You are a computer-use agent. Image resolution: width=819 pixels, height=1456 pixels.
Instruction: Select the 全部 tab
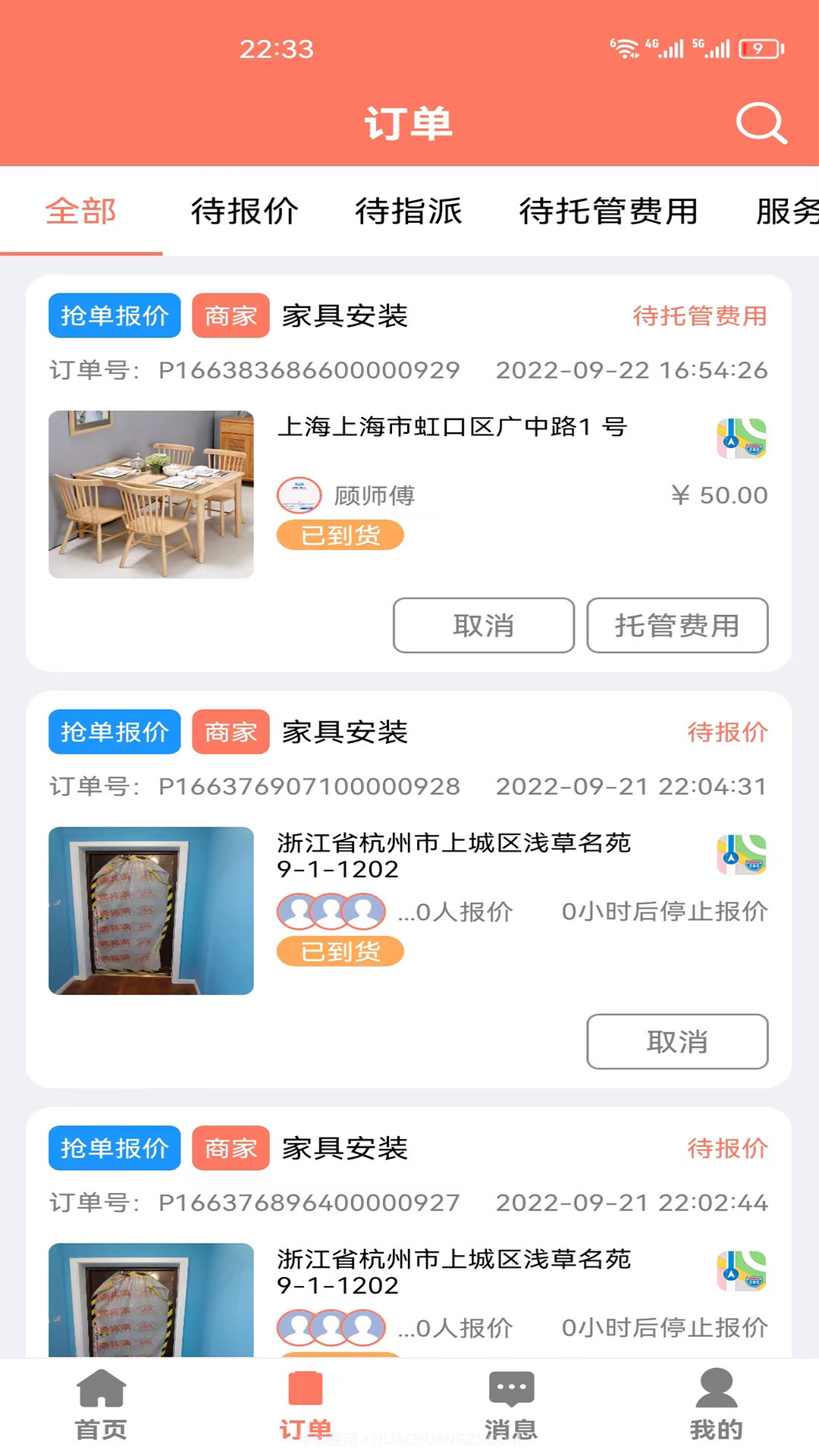tap(80, 213)
